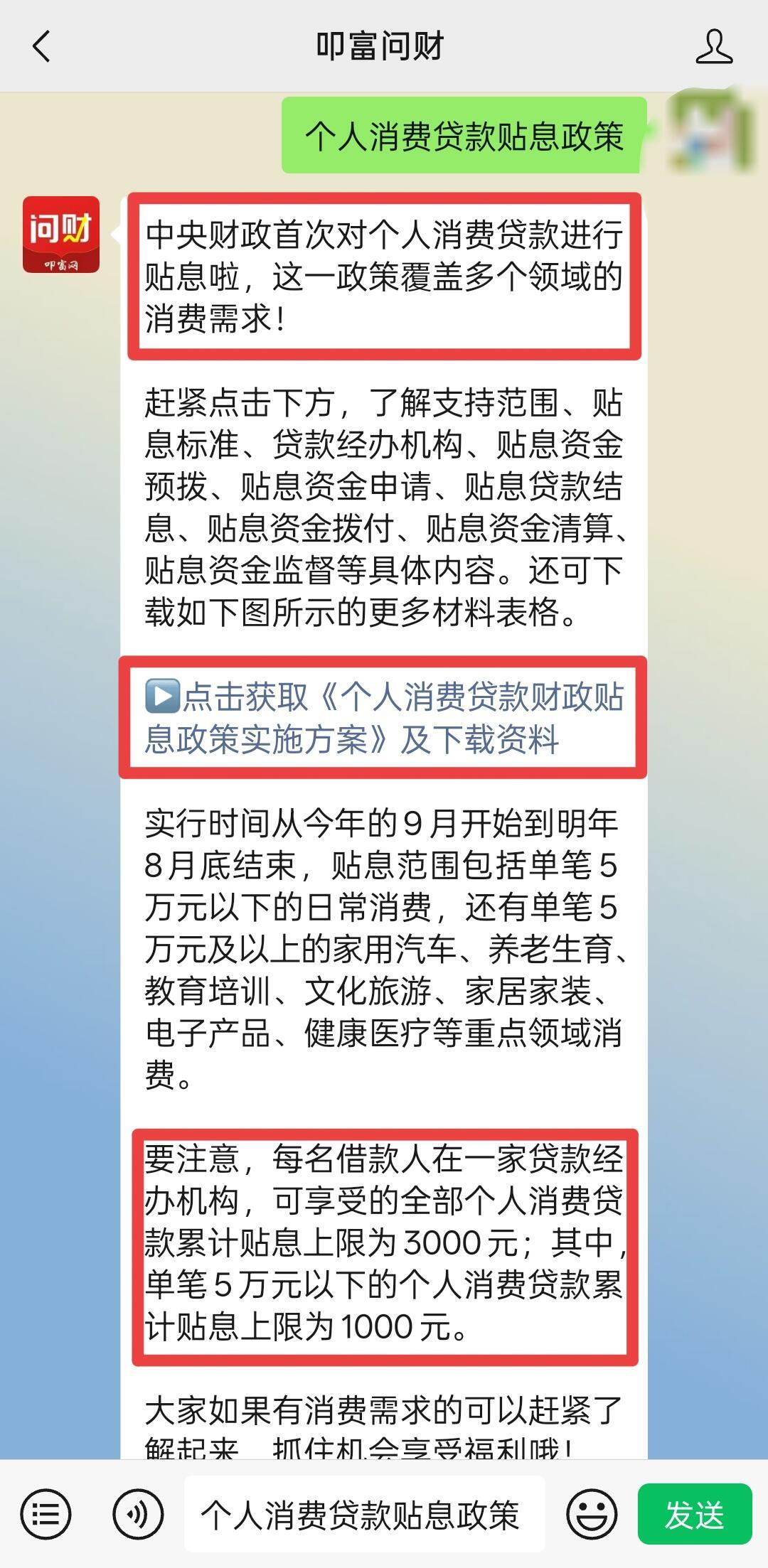The image size is (768, 1568).
Task: Open the emoji picker
Action: pos(591,1515)
